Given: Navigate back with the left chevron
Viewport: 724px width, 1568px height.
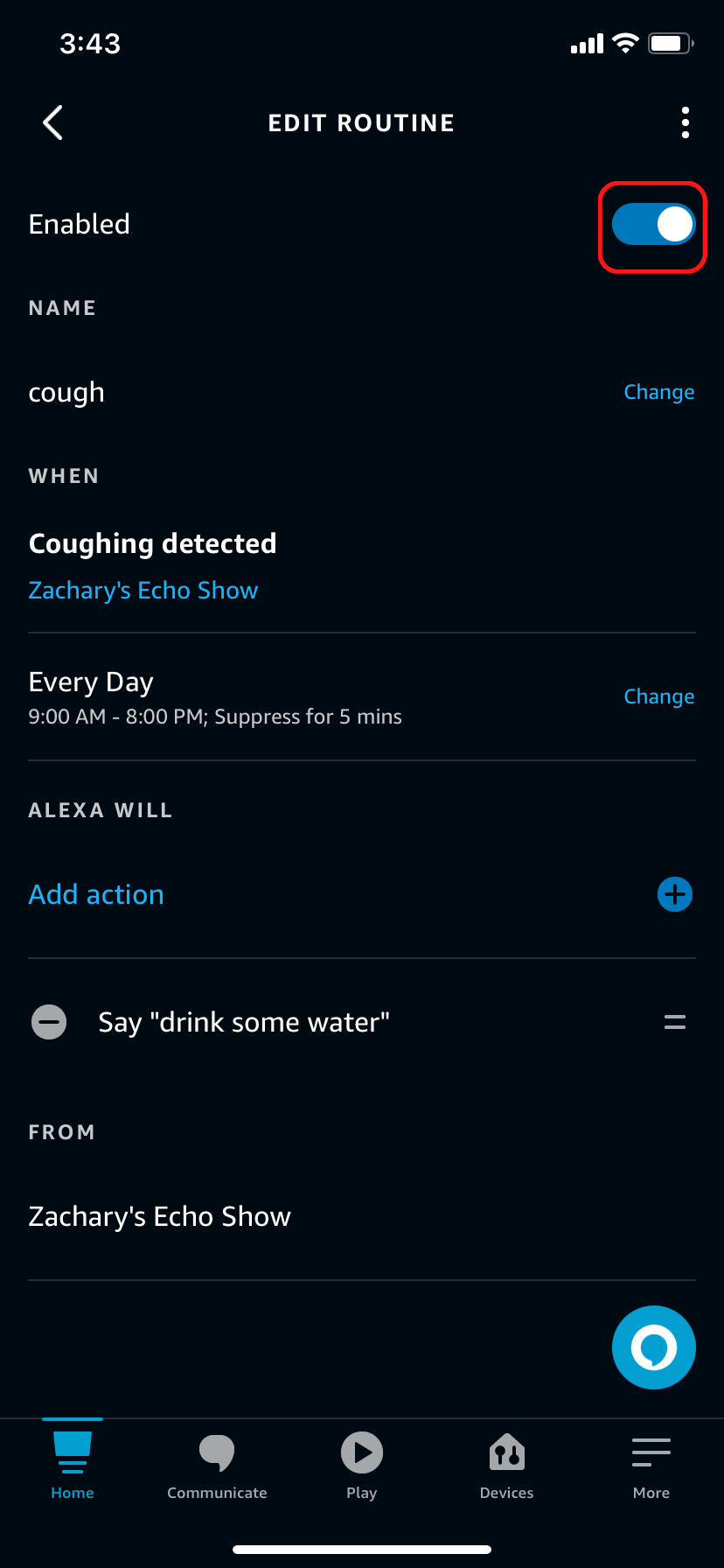Looking at the screenshot, I should [x=52, y=122].
